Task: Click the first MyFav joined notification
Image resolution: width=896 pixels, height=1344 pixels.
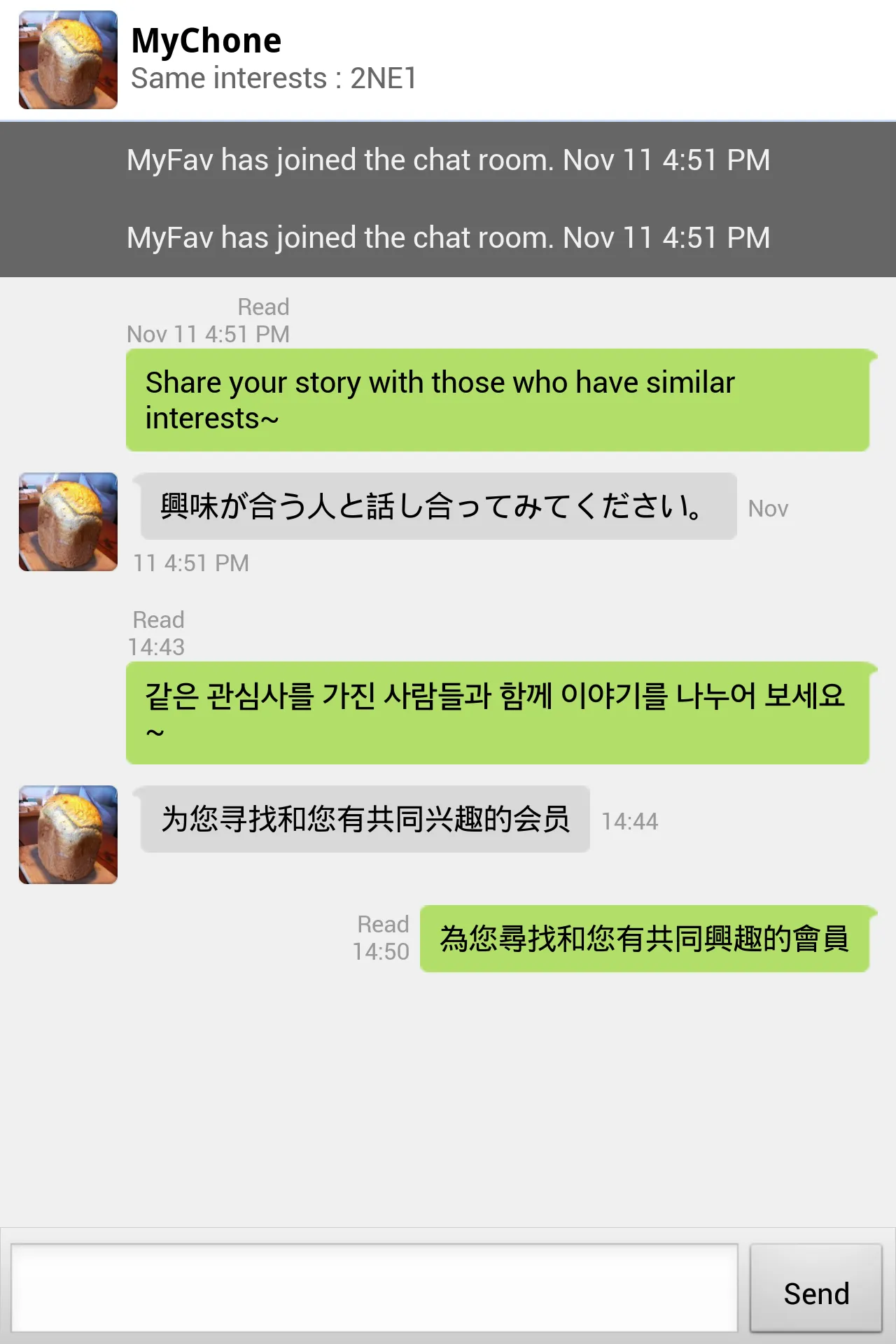Action: click(x=448, y=160)
